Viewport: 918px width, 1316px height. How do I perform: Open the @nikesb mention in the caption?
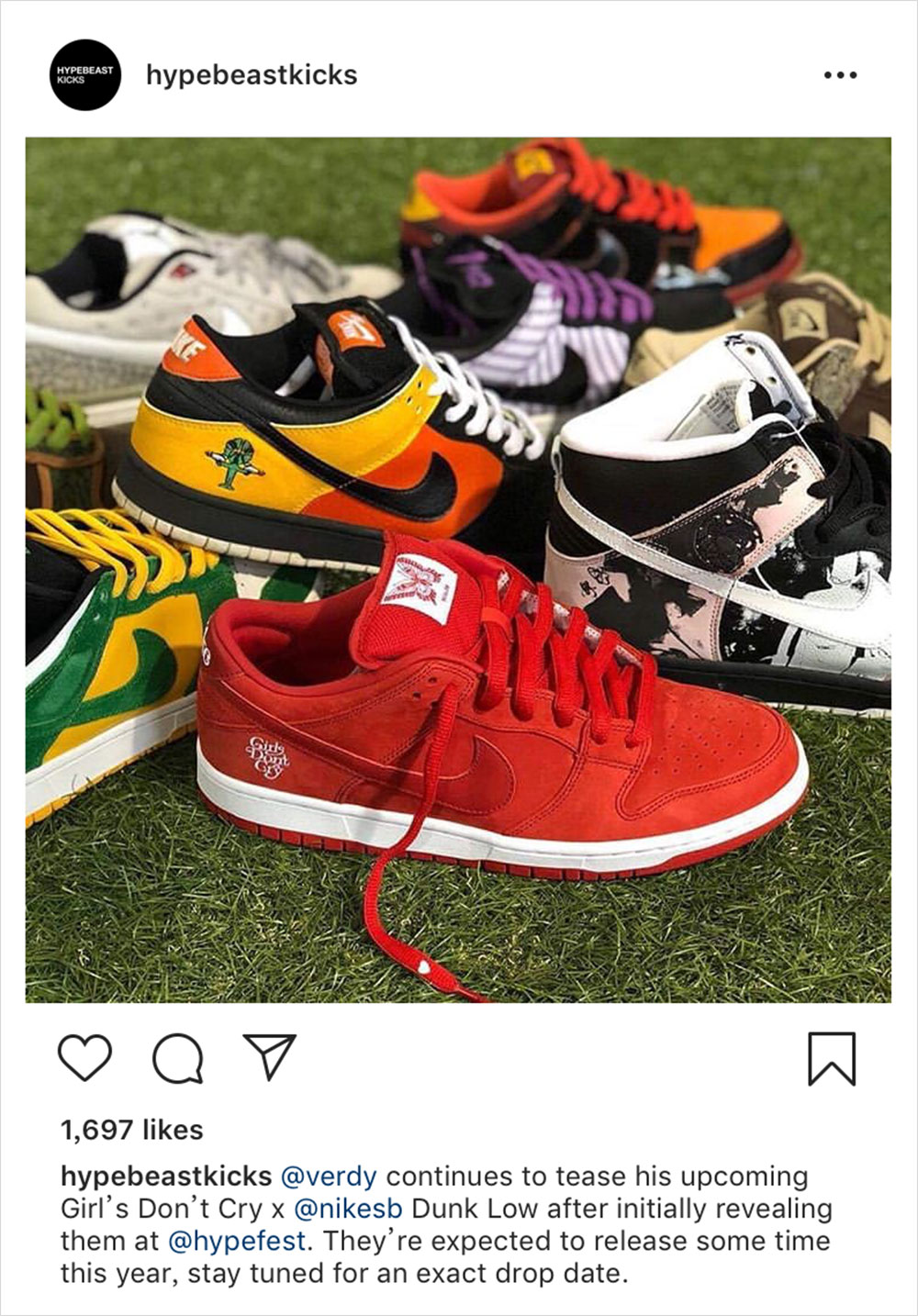pyautogui.click(x=348, y=1209)
